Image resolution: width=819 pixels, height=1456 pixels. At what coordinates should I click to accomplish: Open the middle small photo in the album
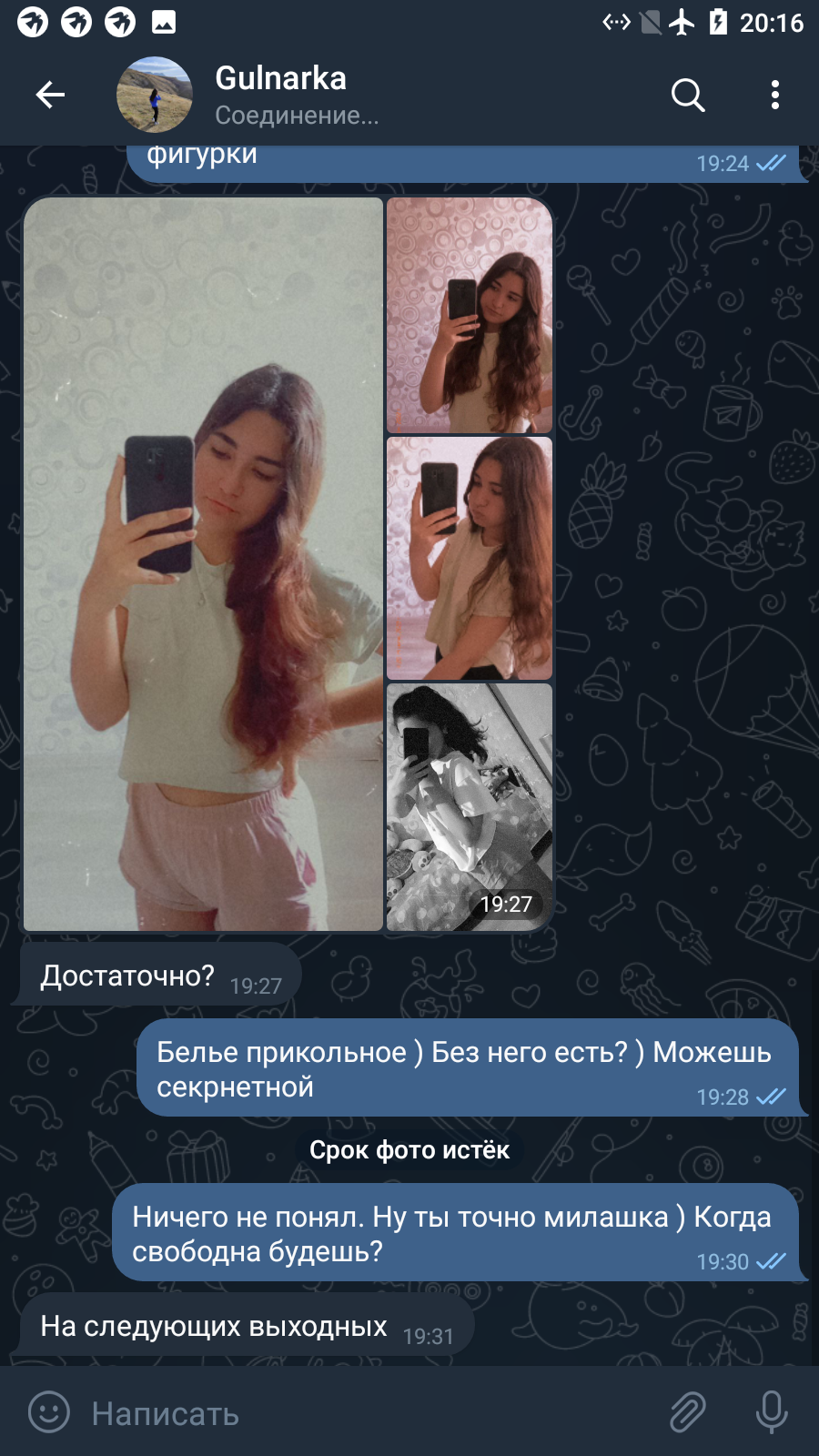click(470, 558)
